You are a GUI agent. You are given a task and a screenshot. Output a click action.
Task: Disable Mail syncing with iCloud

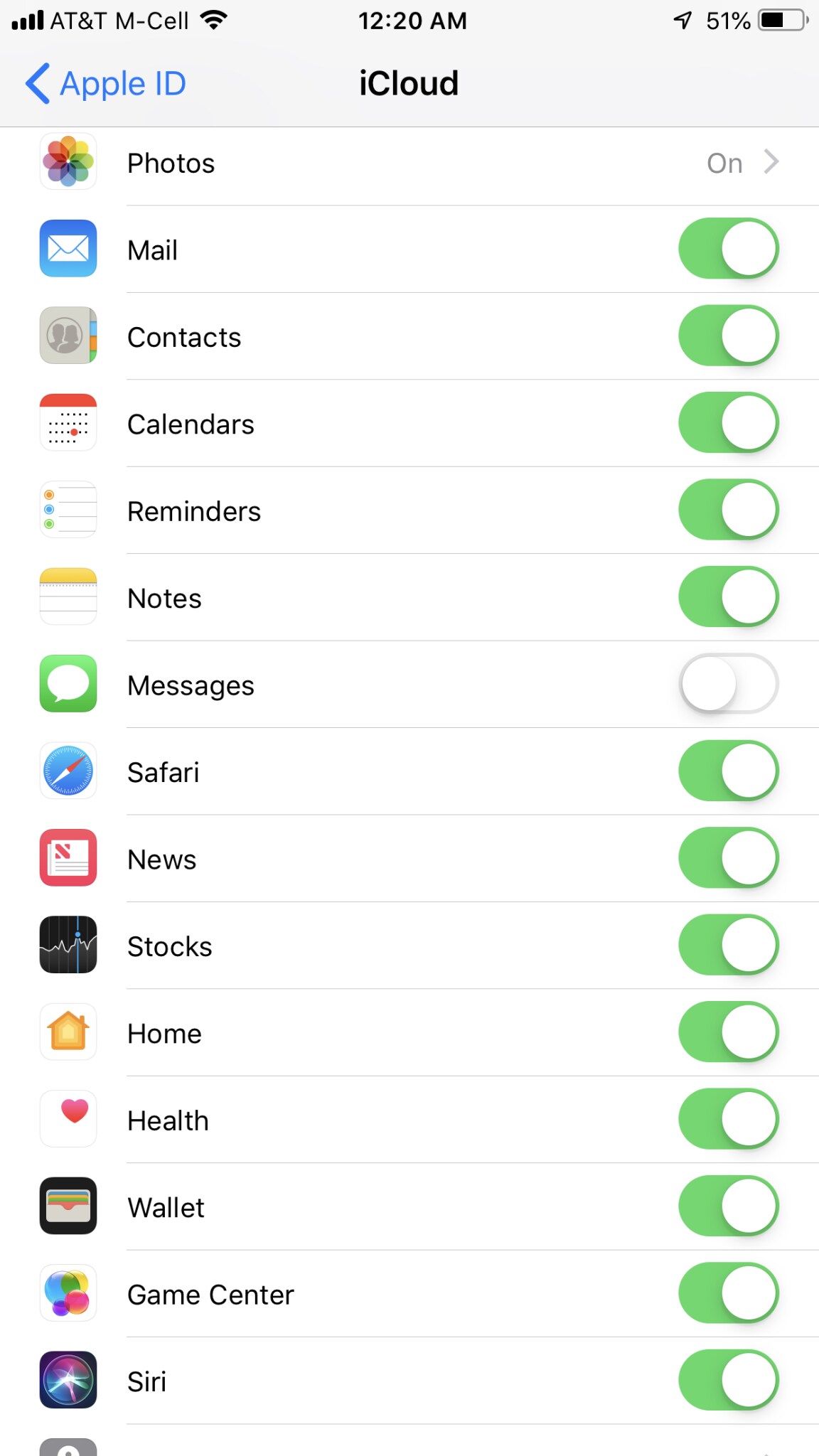pos(729,249)
